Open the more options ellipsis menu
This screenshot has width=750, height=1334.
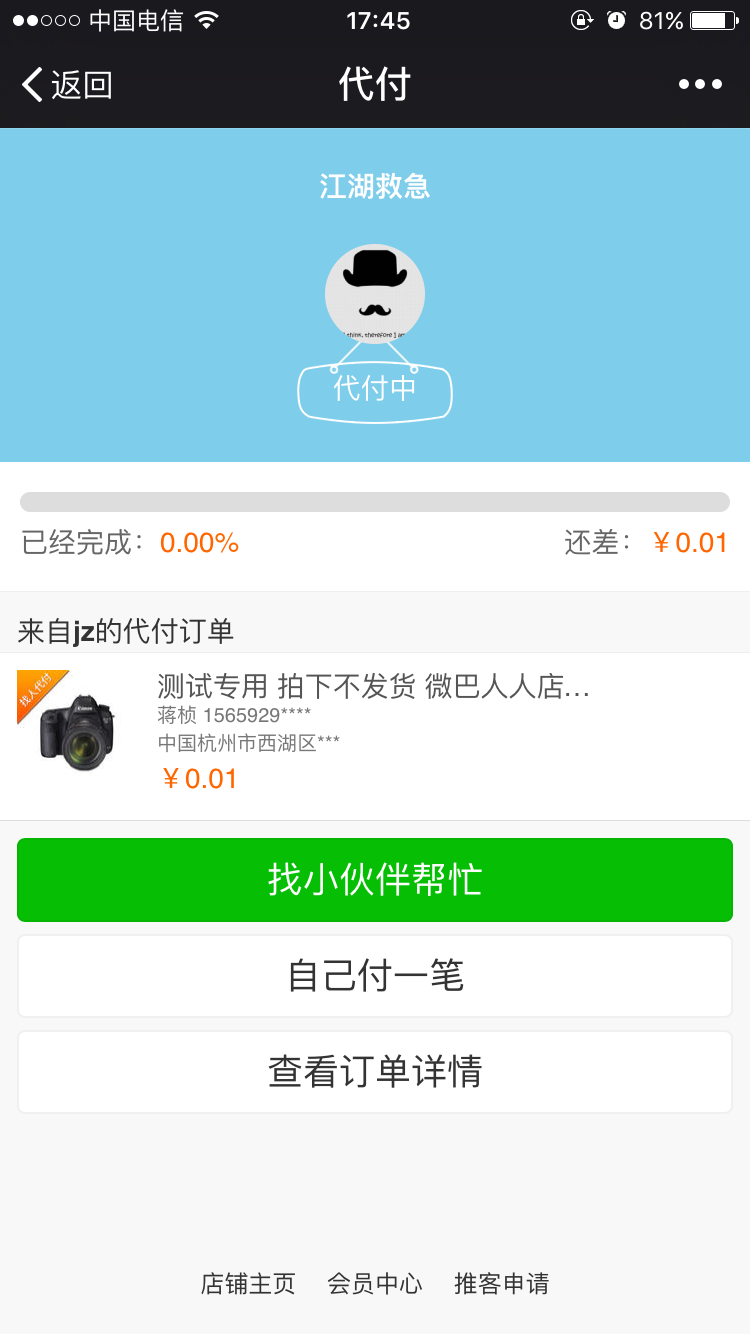(699, 84)
